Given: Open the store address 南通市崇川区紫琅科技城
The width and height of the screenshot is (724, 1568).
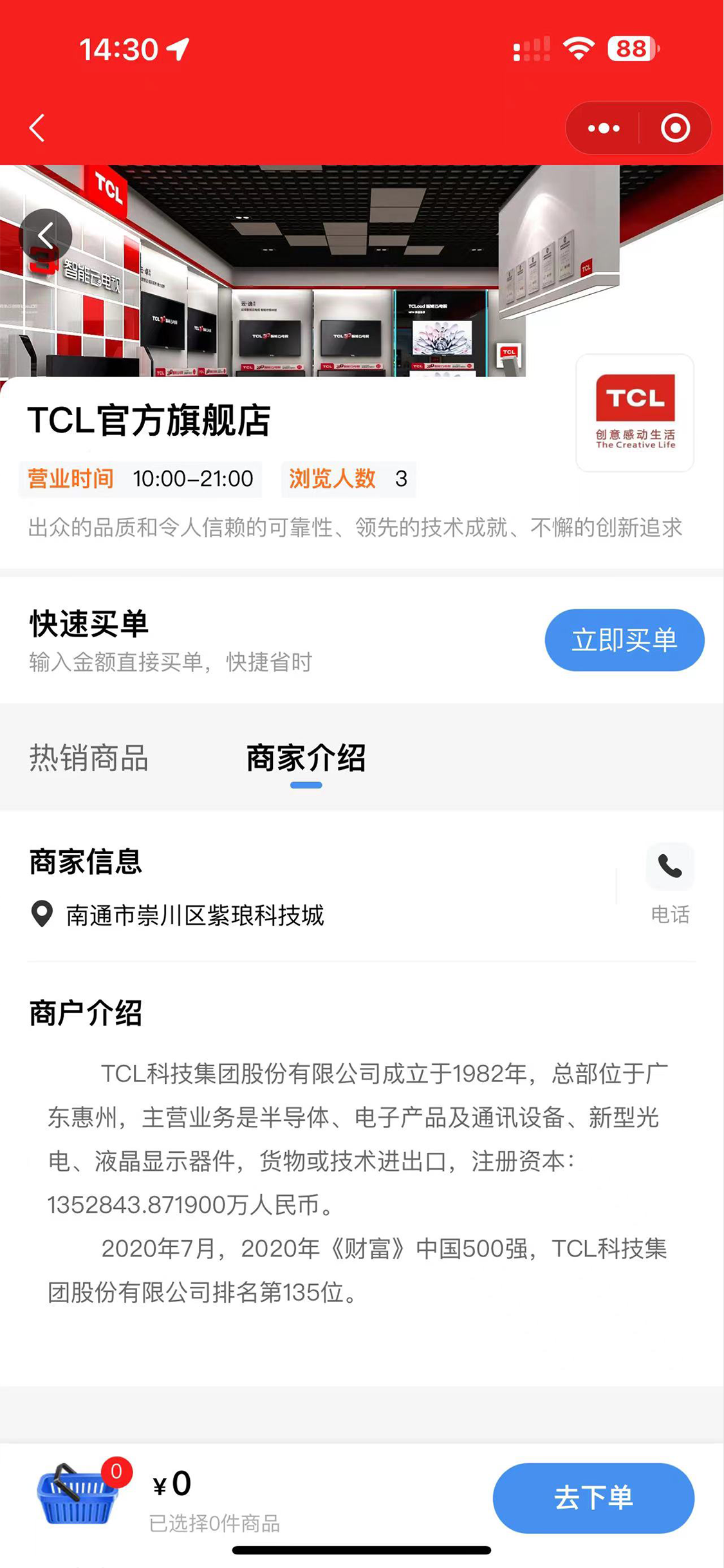Looking at the screenshot, I should [193, 915].
